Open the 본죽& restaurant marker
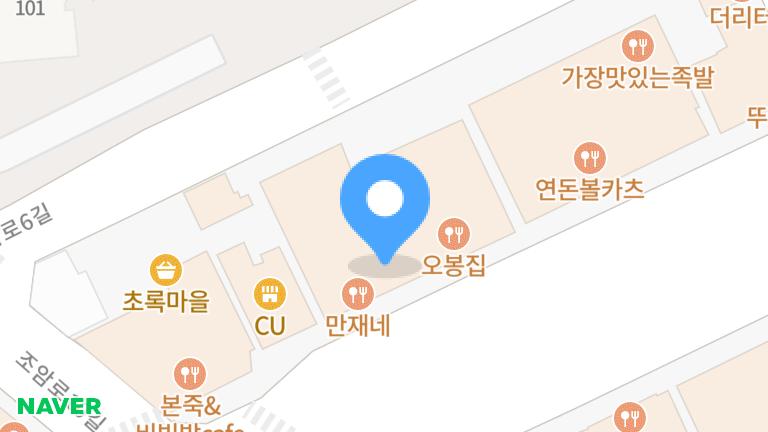This screenshot has width=768, height=432. pos(188,374)
